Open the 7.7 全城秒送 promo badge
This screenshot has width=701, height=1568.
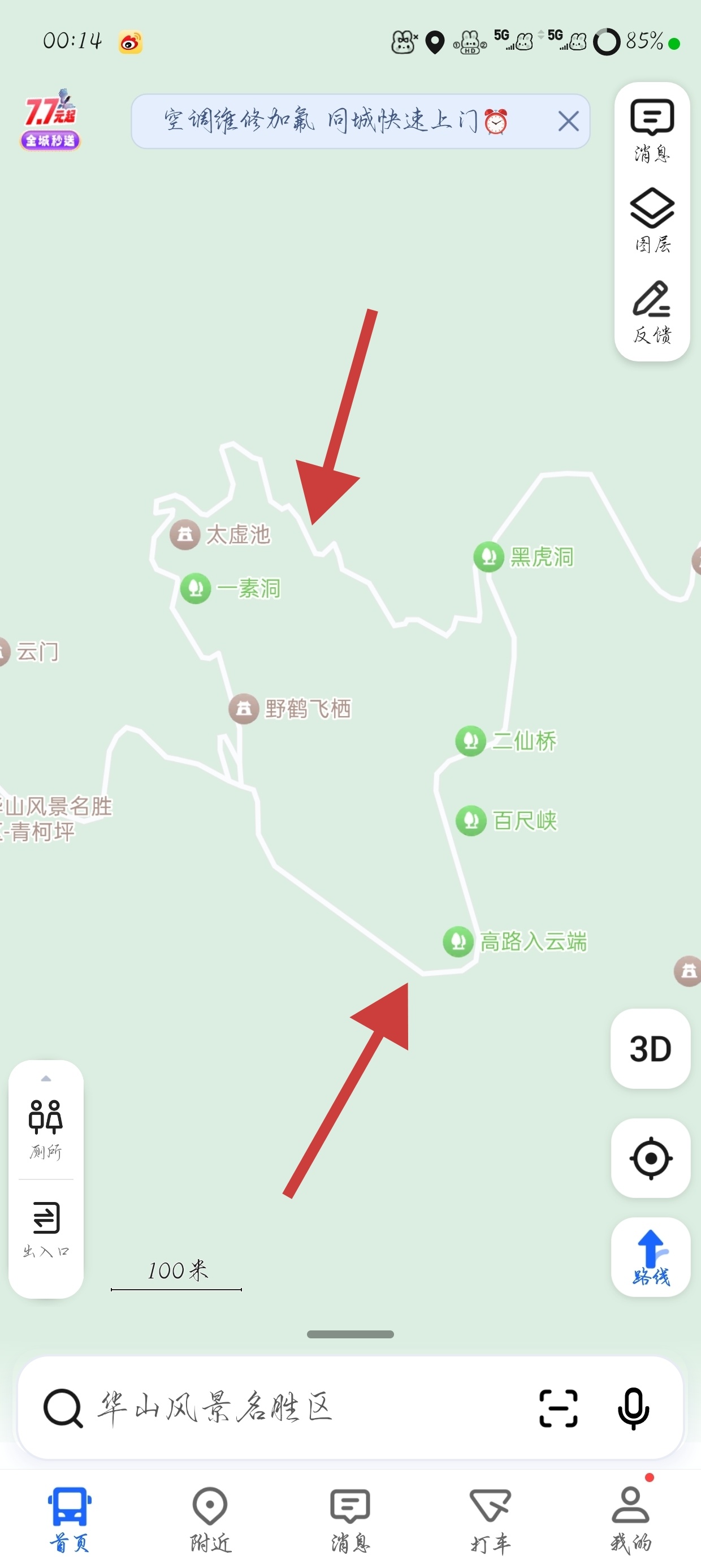point(50,121)
